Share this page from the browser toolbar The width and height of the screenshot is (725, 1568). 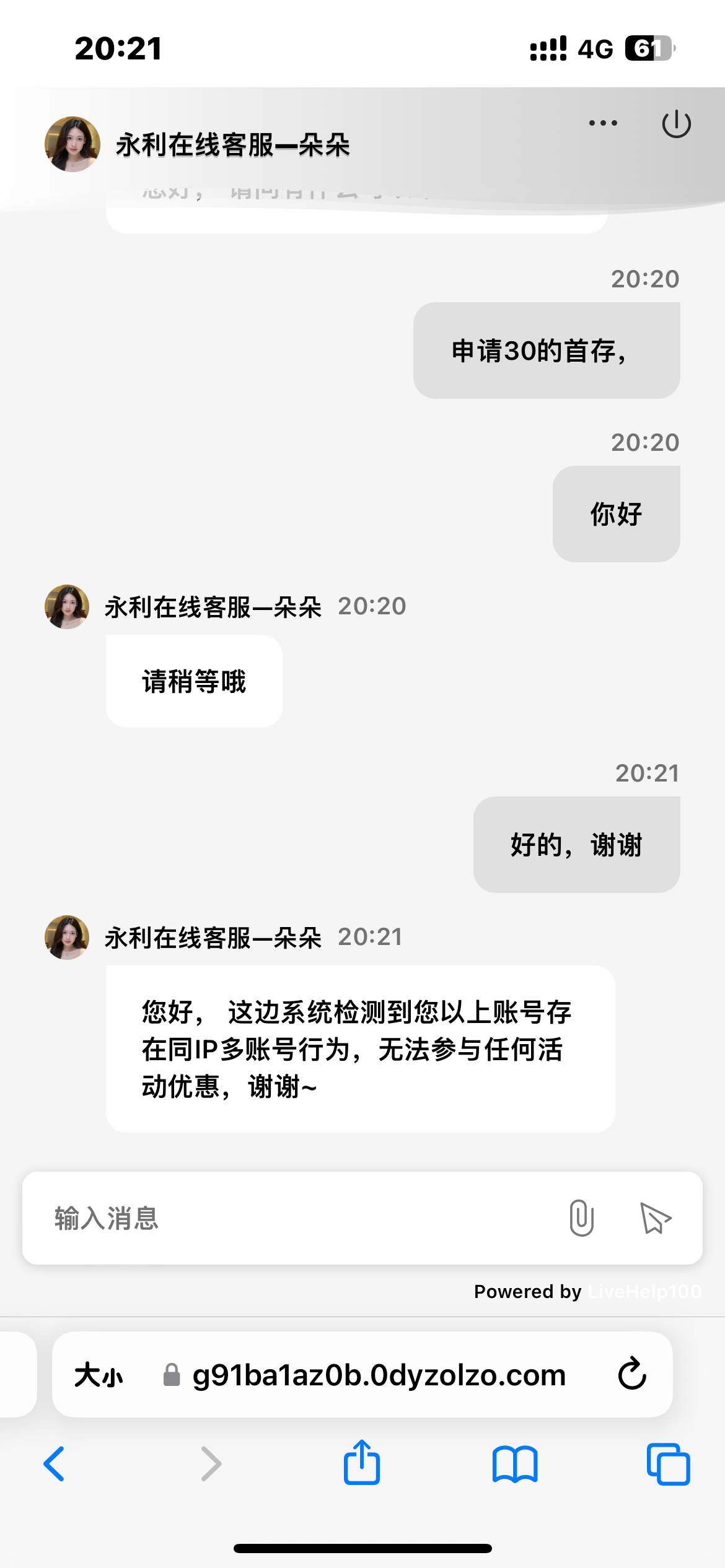click(x=362, y=1463)
